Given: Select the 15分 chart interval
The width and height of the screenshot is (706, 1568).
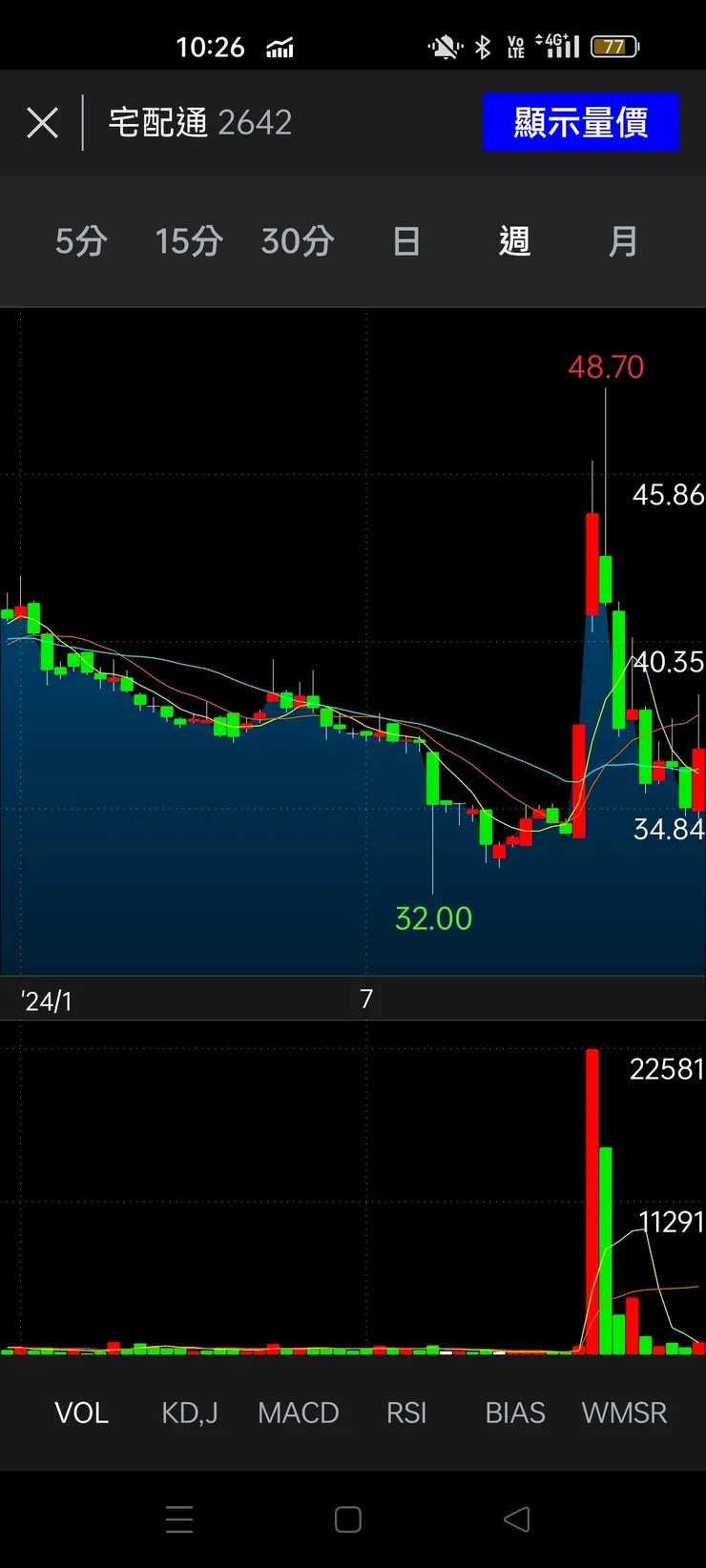Looking at the screenshot, I should [189, 241].
